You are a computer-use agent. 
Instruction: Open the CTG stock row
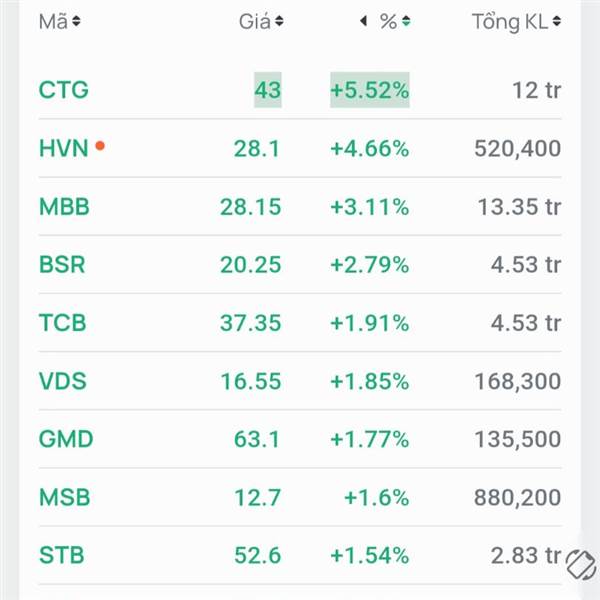[300, 90]
